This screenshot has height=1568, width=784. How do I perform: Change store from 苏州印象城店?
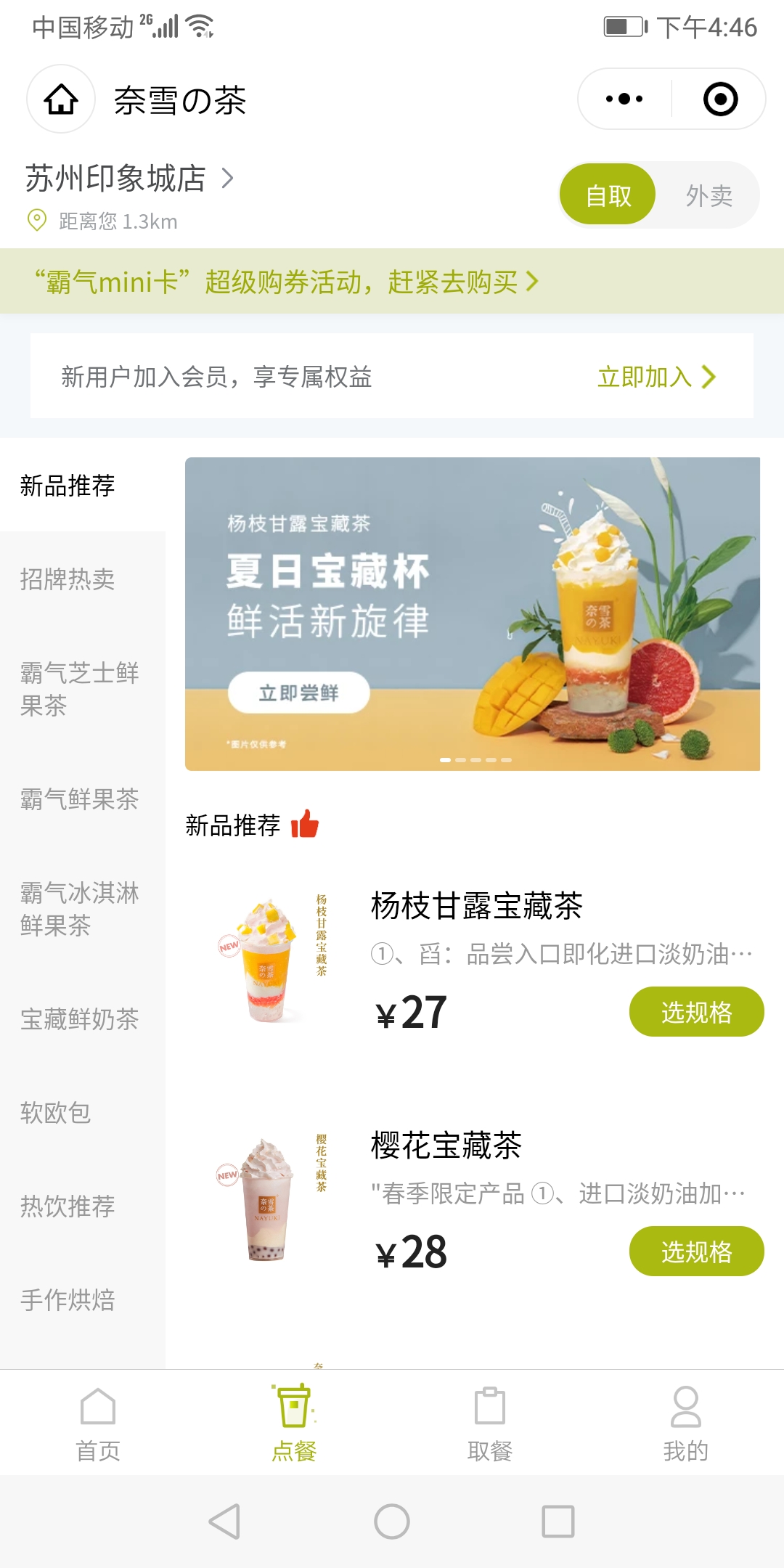click(x=129, y=179)
